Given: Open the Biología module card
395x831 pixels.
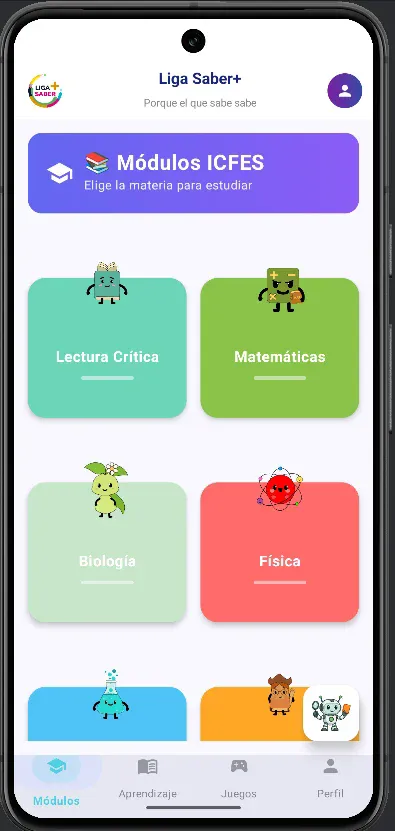Looking at the screenshot, I should tap(107, 552).
